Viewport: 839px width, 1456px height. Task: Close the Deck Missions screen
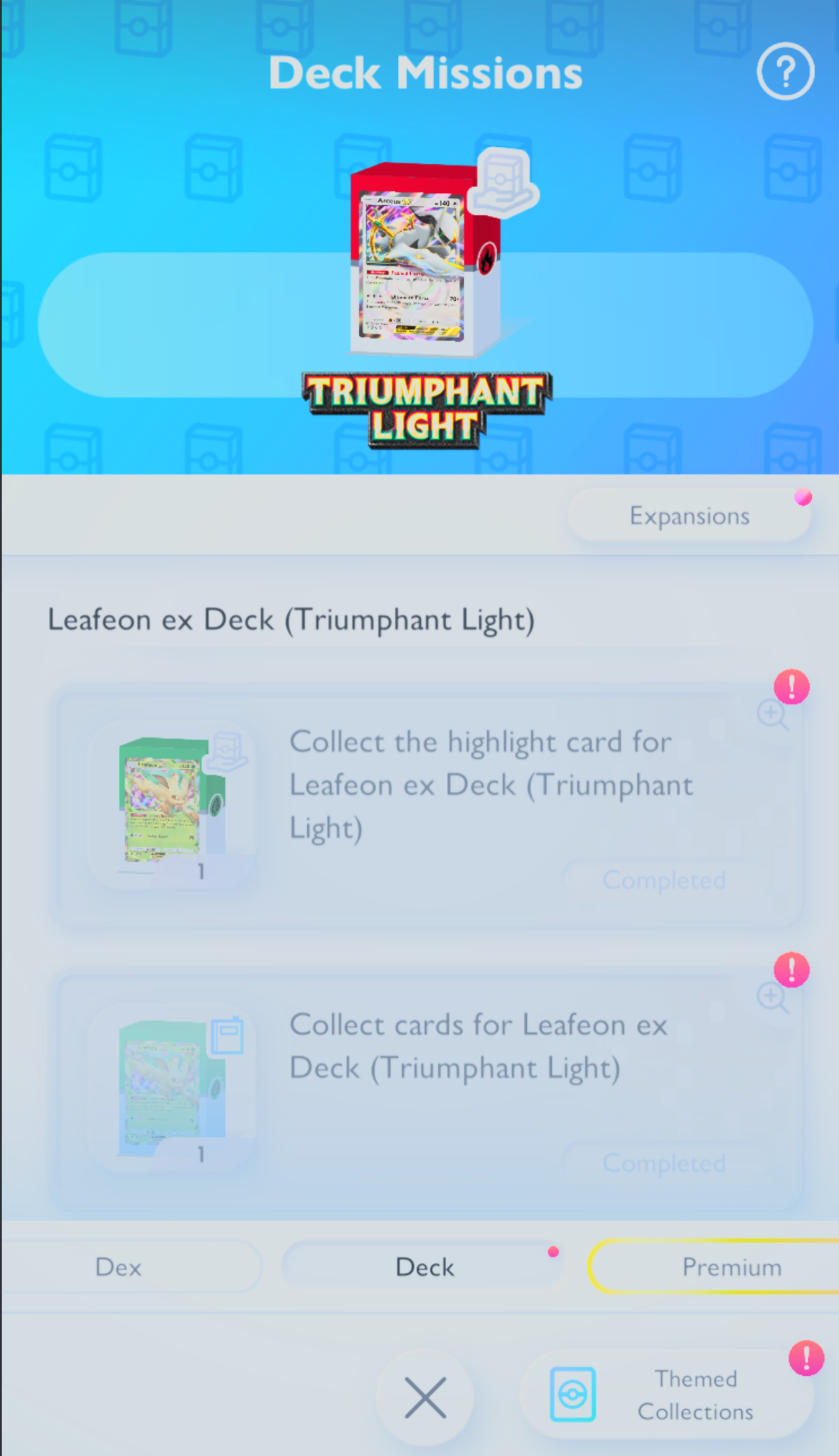point(425,1397)
